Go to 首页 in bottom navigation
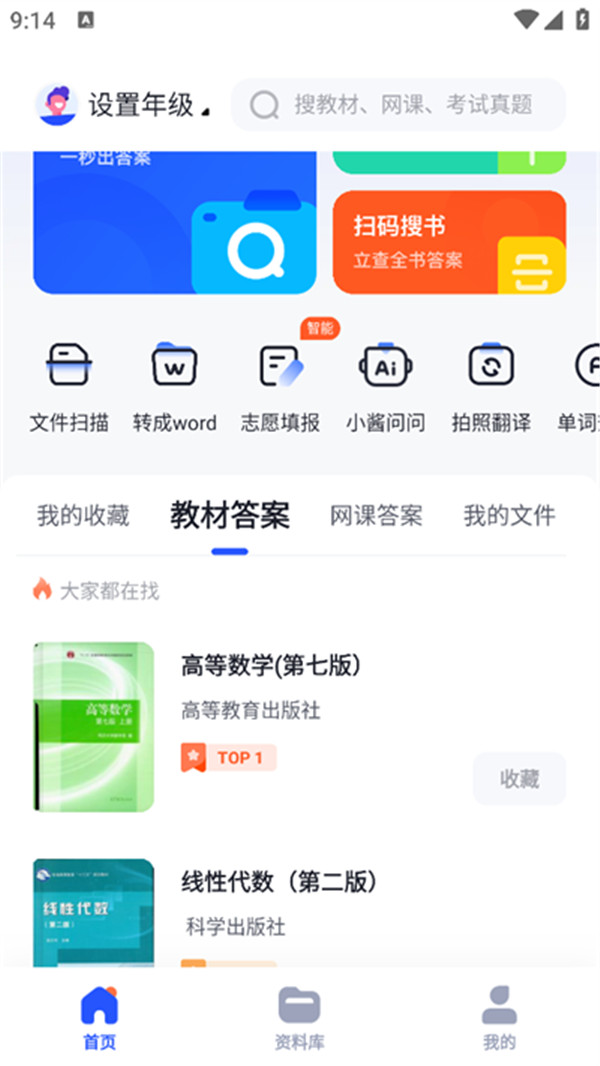600x1066 pixels. pyautogui.click(x=99, y=1018)
